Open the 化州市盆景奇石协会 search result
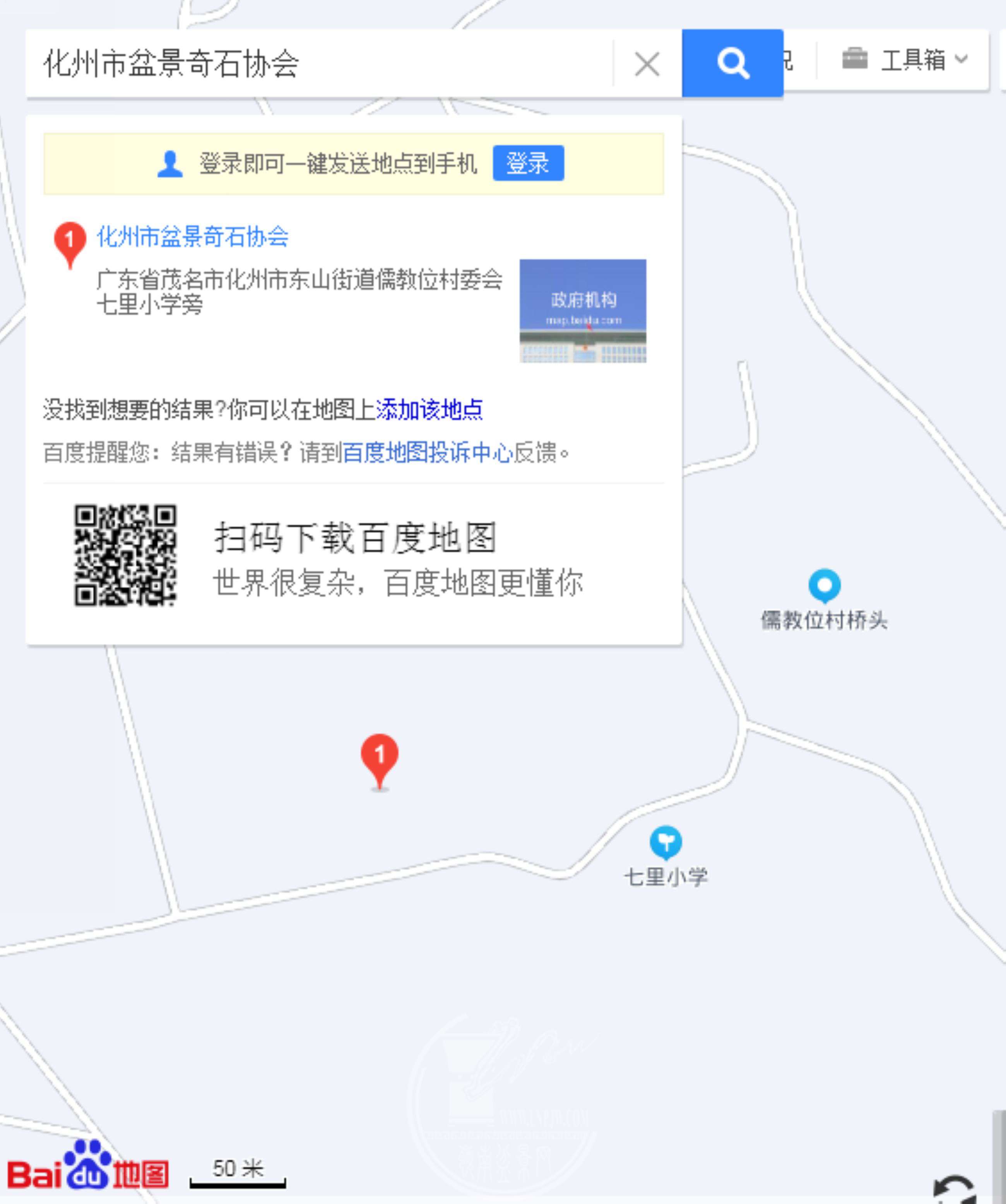Viewport: 1006px width, 1204px height. [193, 237]
